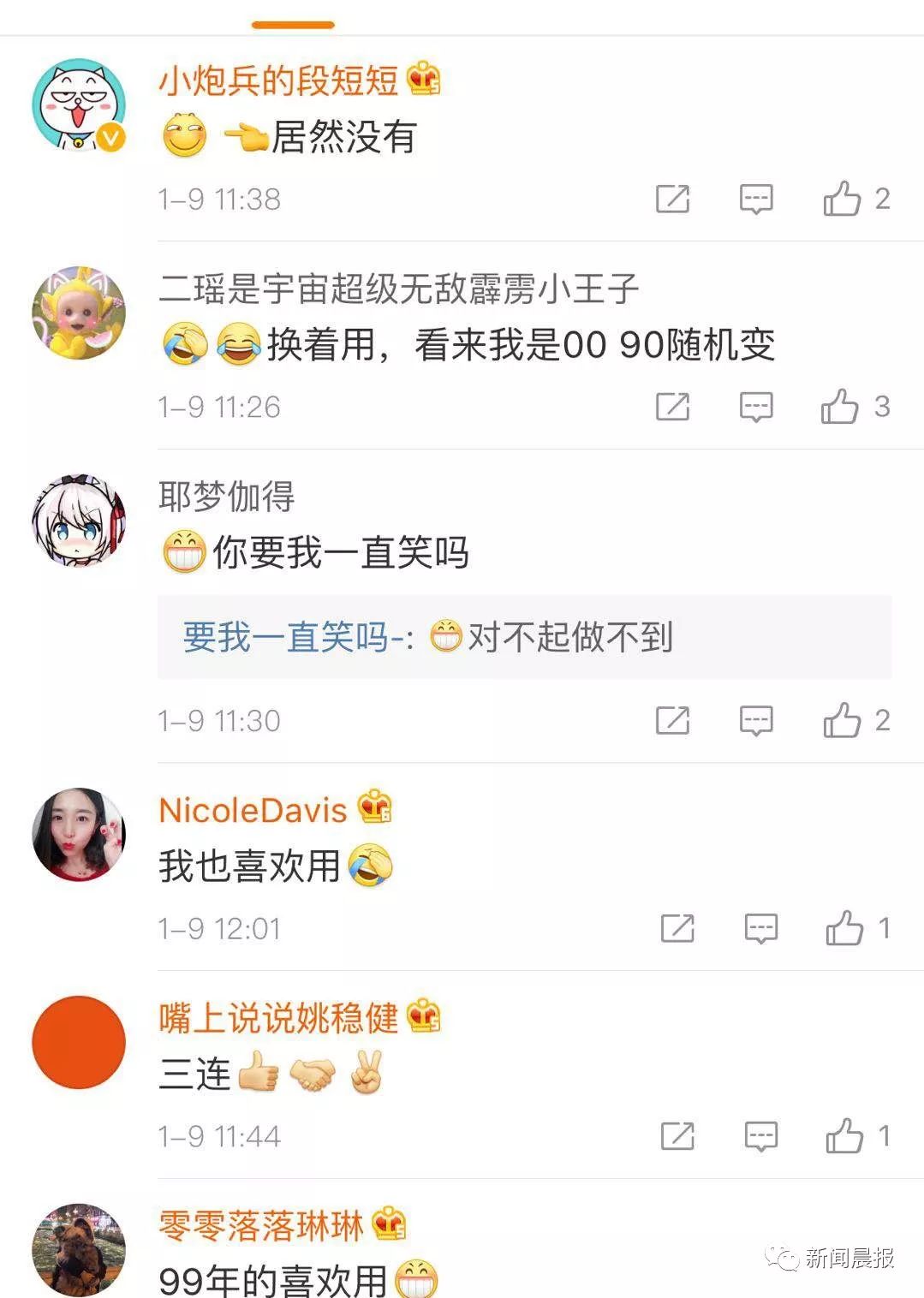Repost 耶梦伽得's comment

click(x=672, y=720)
